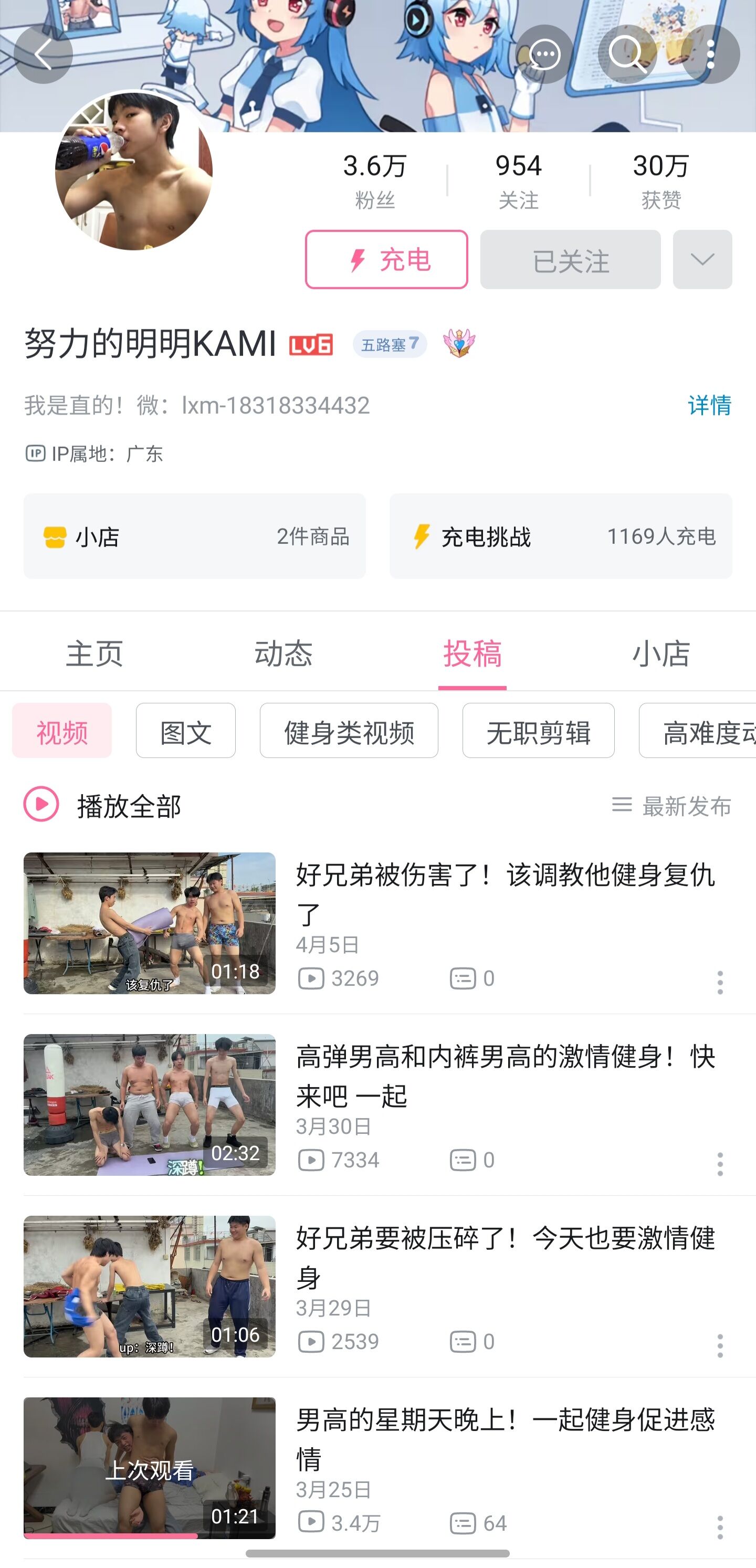Open the 详情 link
756x1568 pixels.
[x=709, y=405]
